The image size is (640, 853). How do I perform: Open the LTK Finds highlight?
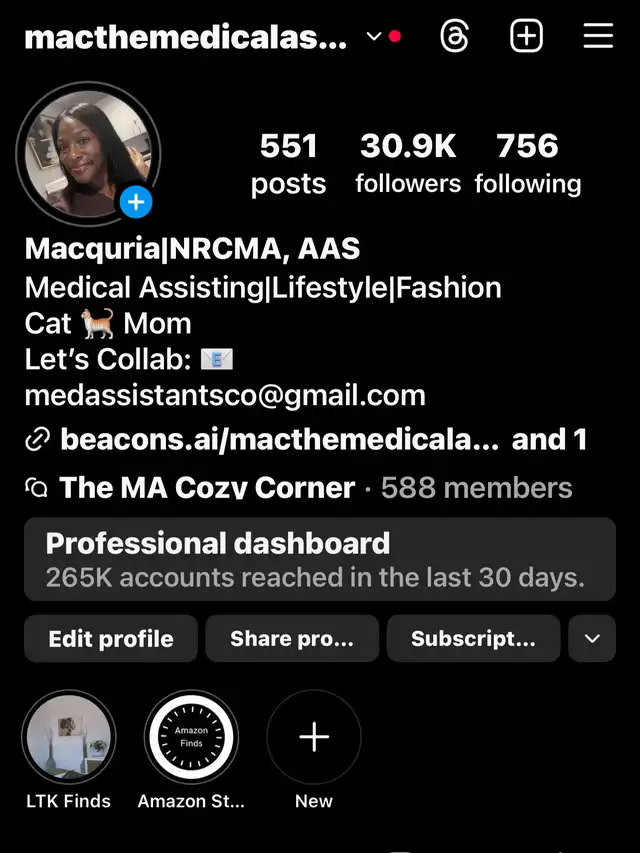pos(69,738)
